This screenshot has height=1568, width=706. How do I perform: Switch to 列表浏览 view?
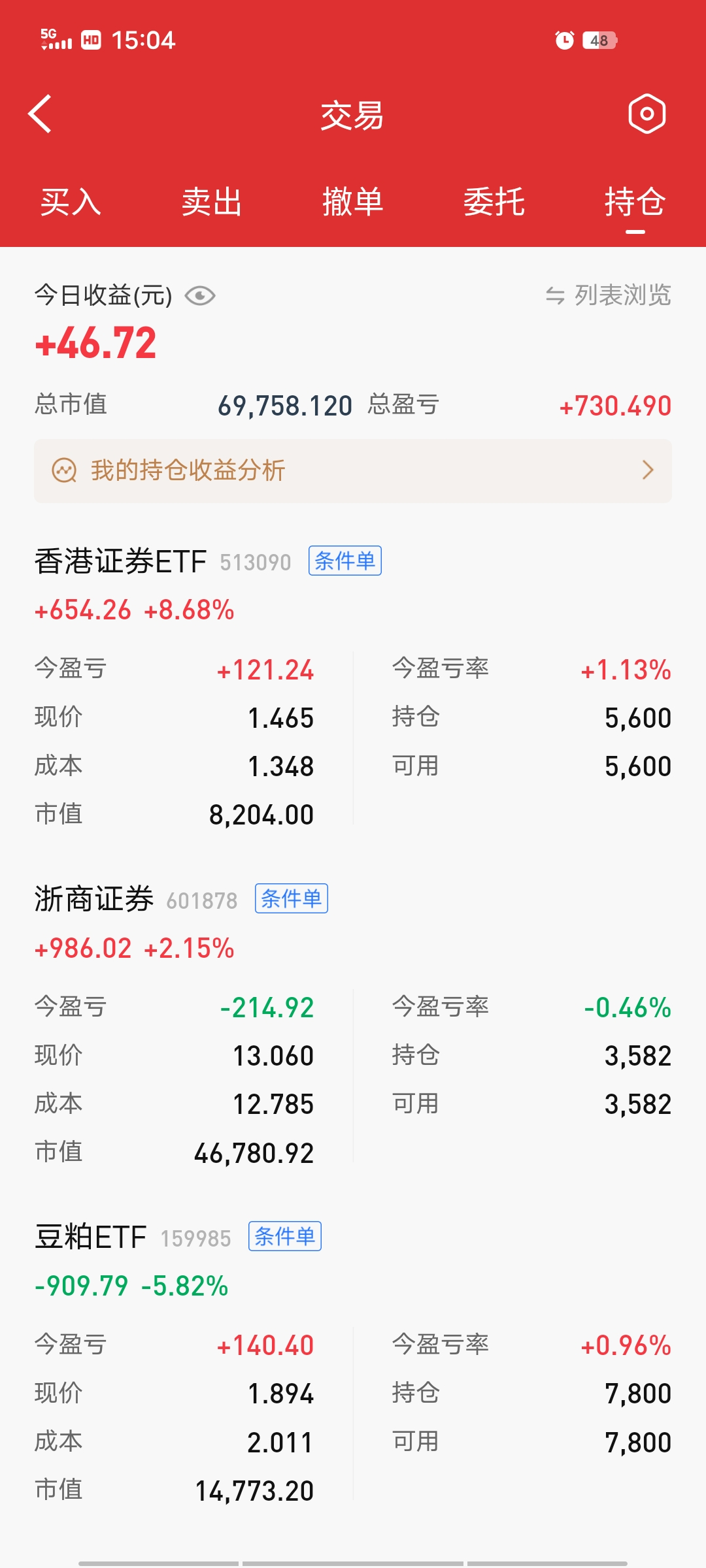[609, 295]
